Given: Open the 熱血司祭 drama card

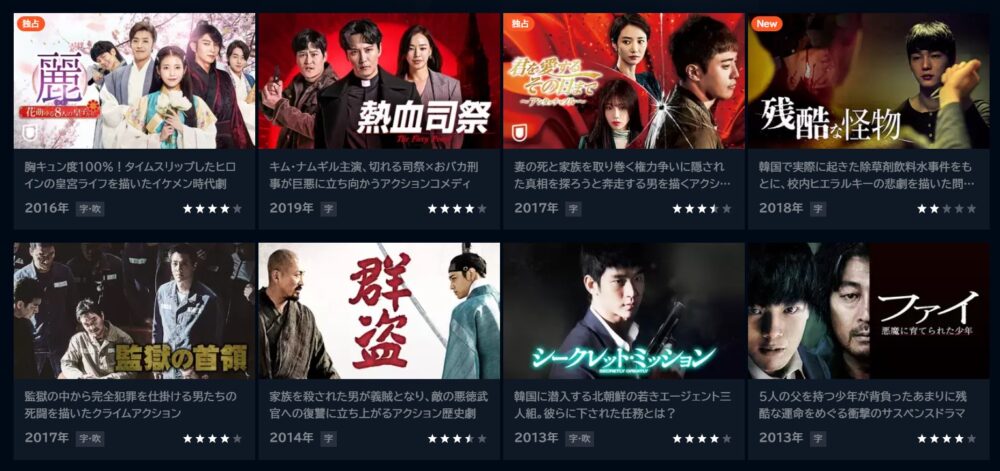Looking at the screenshot, I should coord(379,81).
